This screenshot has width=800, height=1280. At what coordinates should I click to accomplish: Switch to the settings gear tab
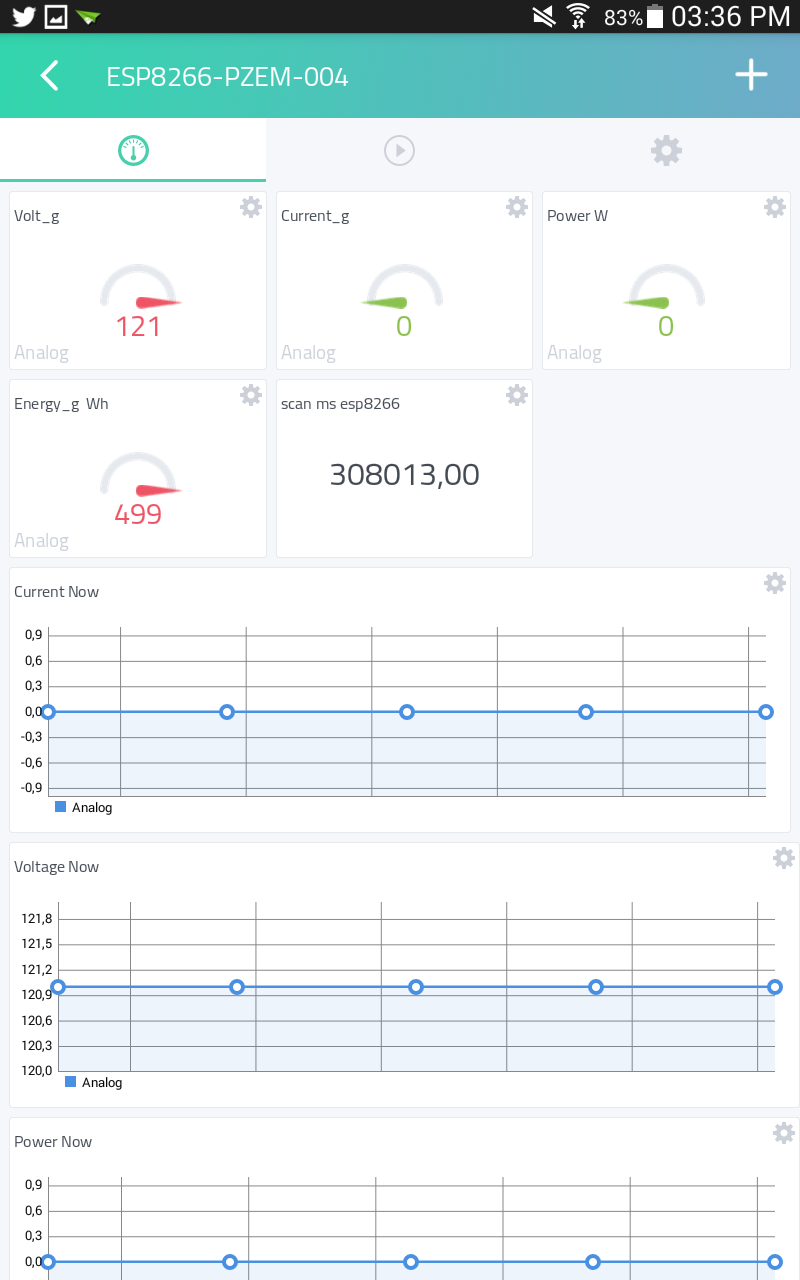(666, 151)
